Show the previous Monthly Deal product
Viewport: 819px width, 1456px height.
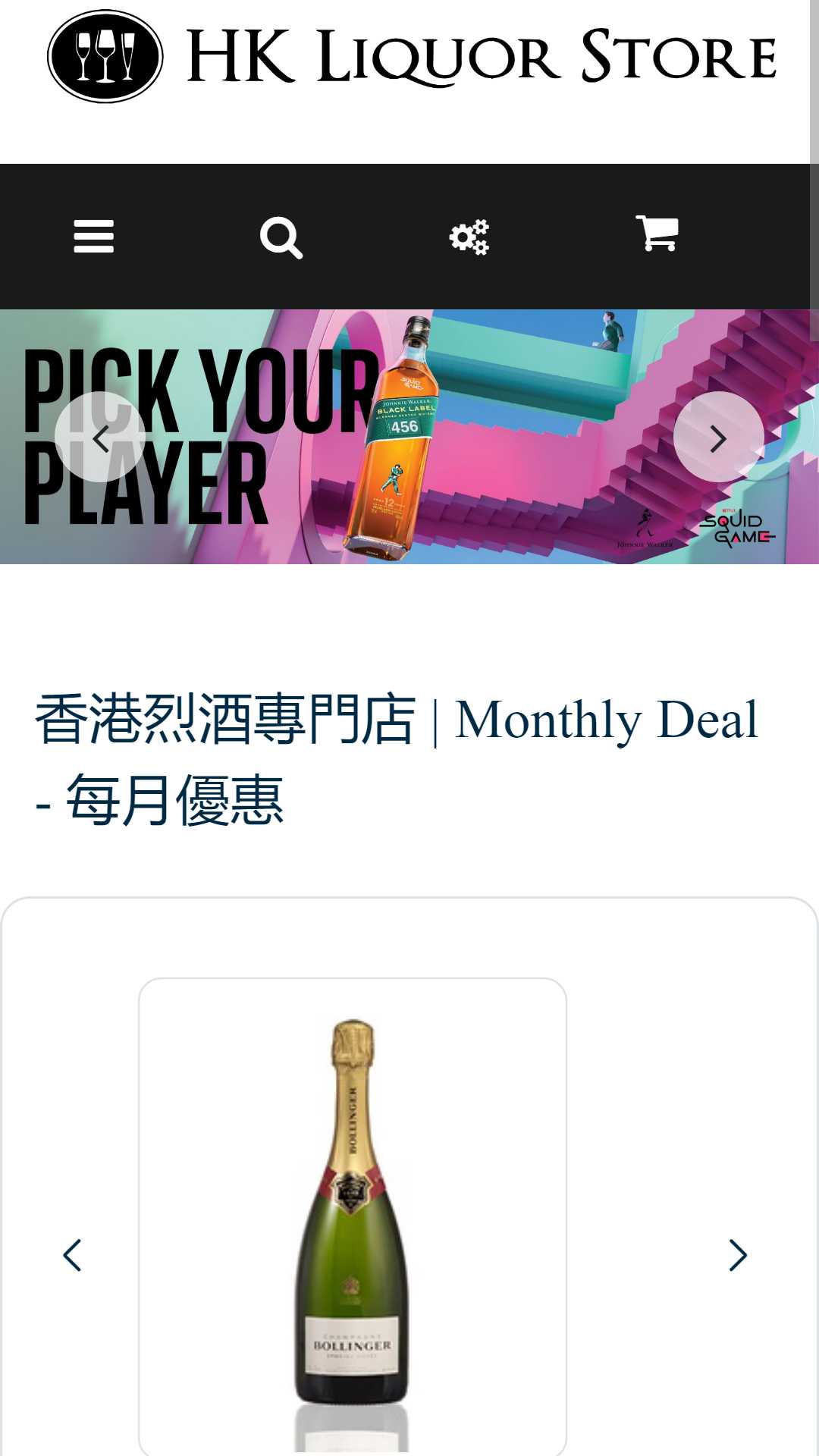(x=73, y=1255)
